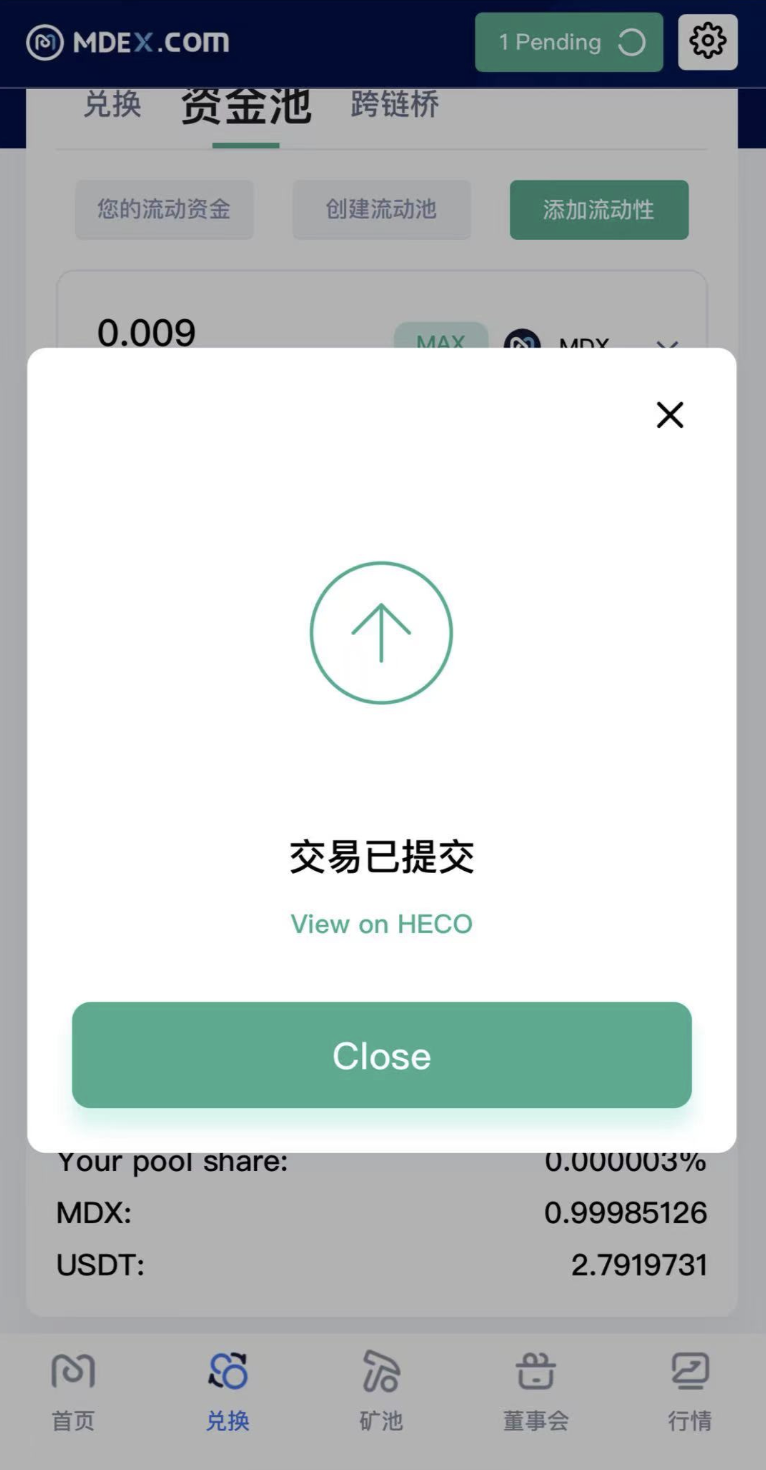The image size is (766, 1470).
Task: Close the transaction submitted dialog with X
Action: point(669,415)
